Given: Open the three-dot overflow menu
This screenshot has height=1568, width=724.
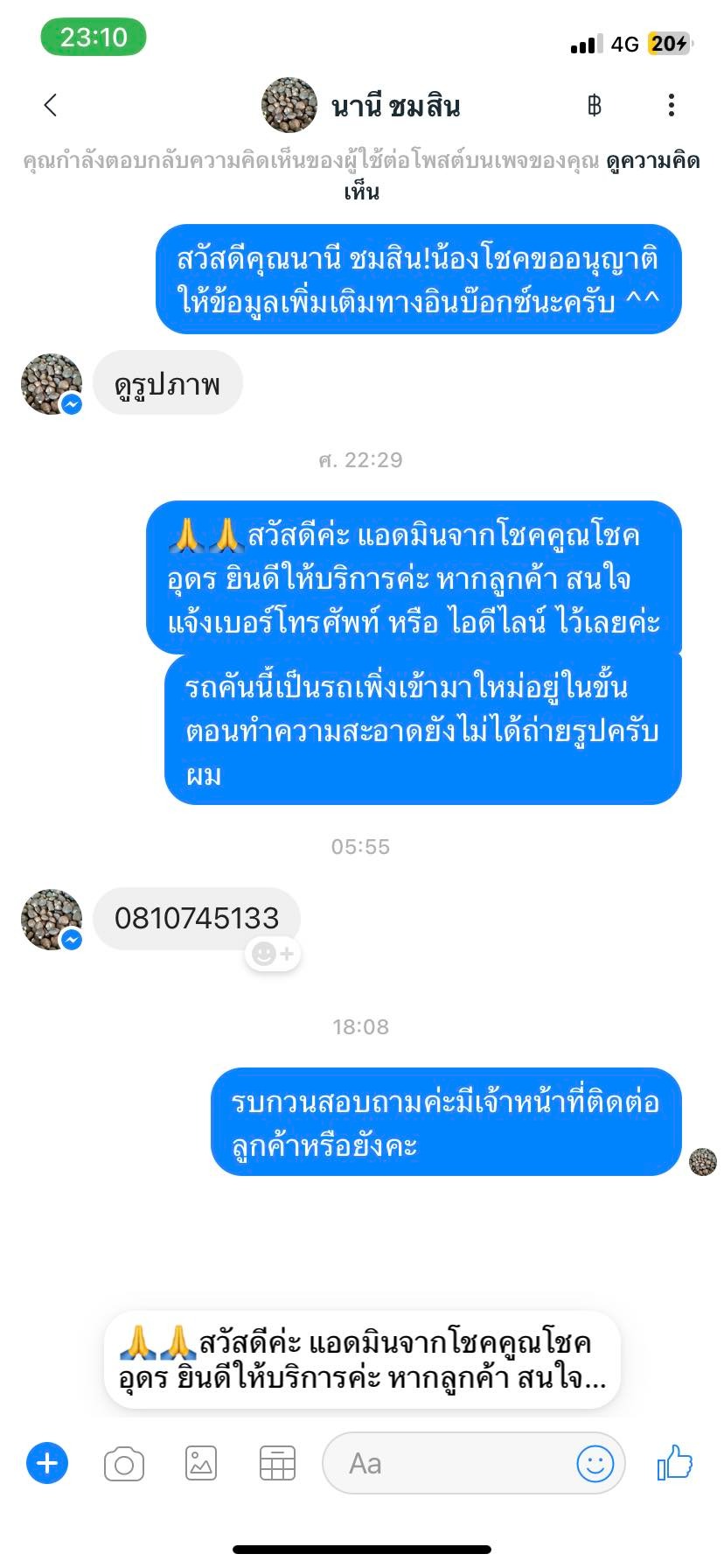Looking at the screenshot, I should click(672, 106).
